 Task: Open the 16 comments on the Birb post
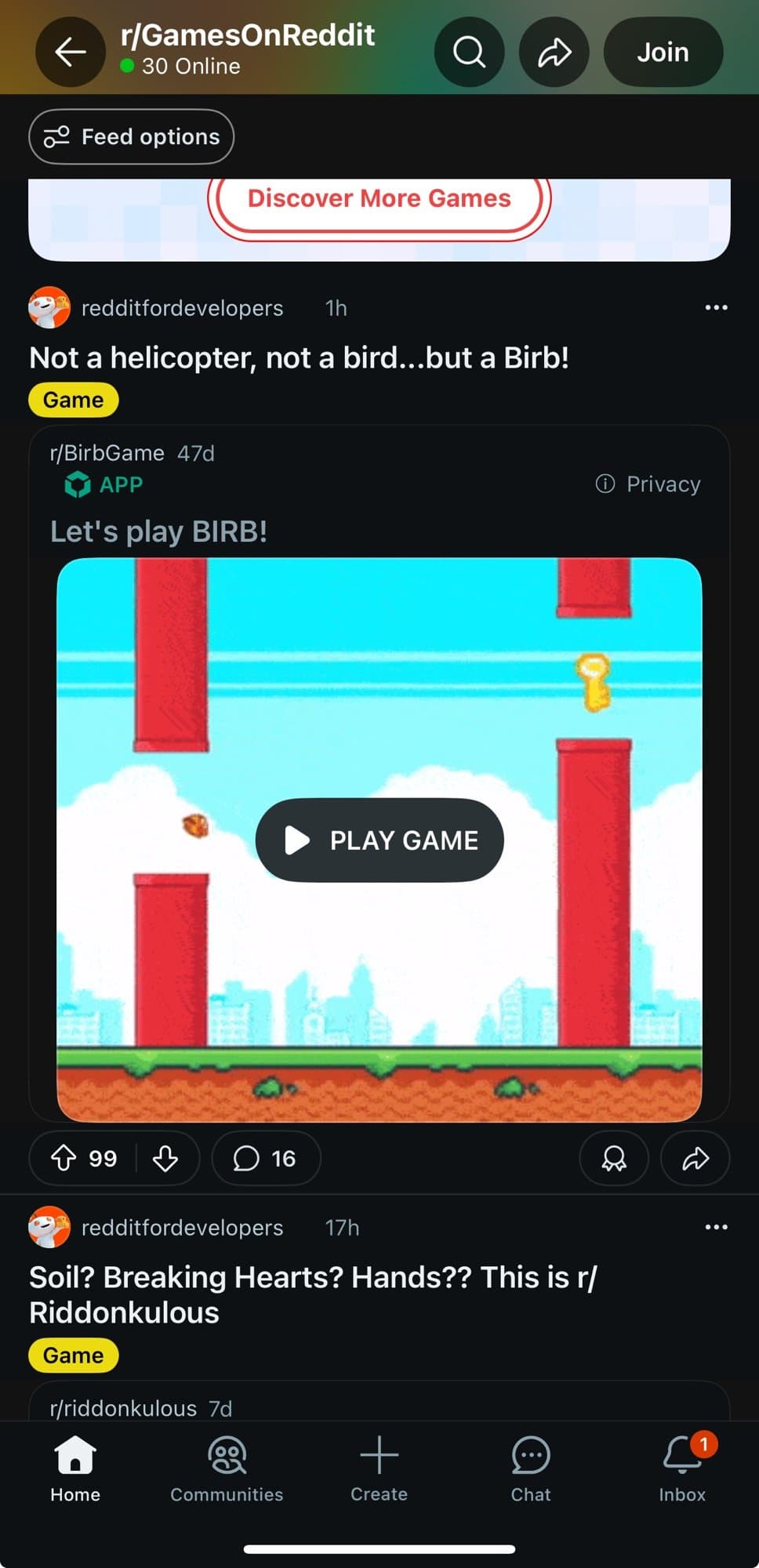click(265, 1158)
